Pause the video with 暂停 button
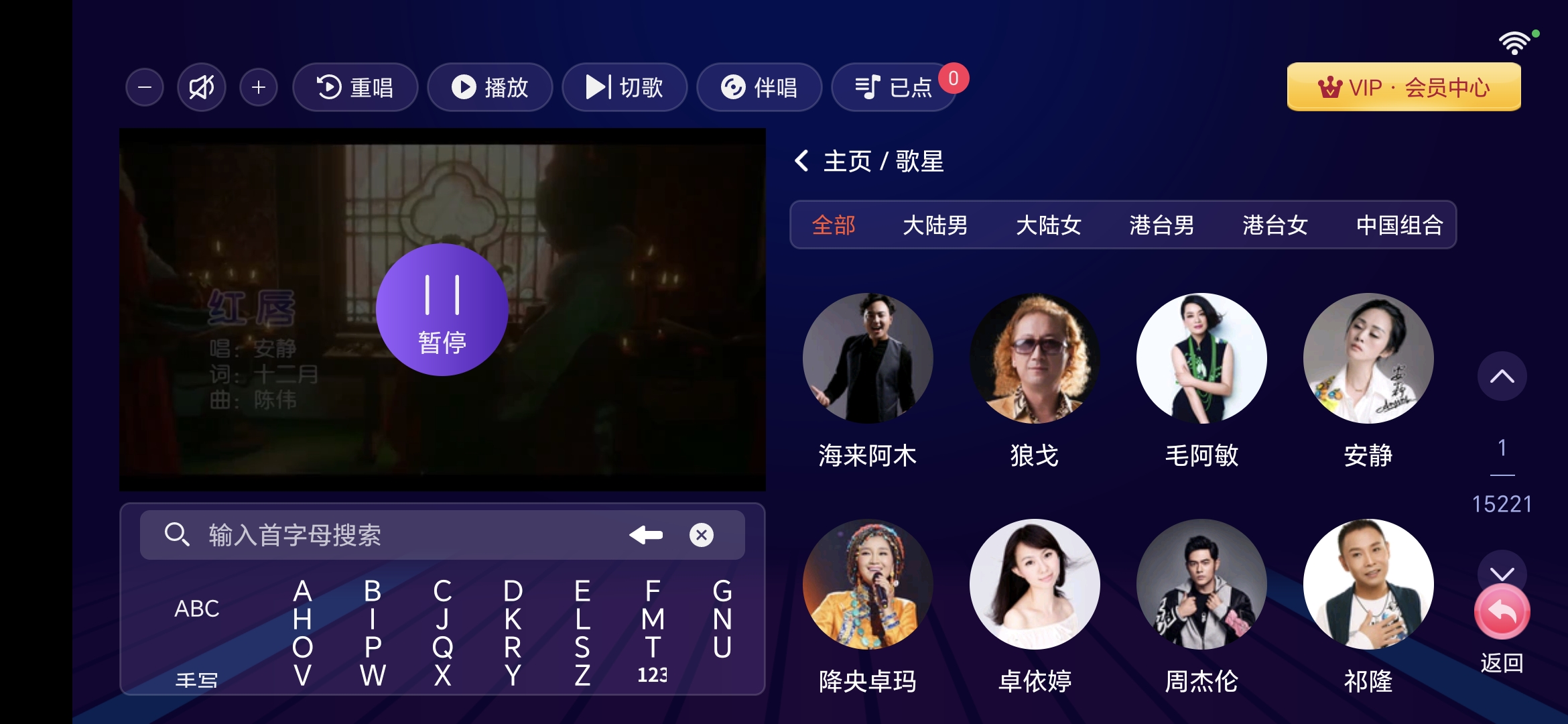 point(442,310)
